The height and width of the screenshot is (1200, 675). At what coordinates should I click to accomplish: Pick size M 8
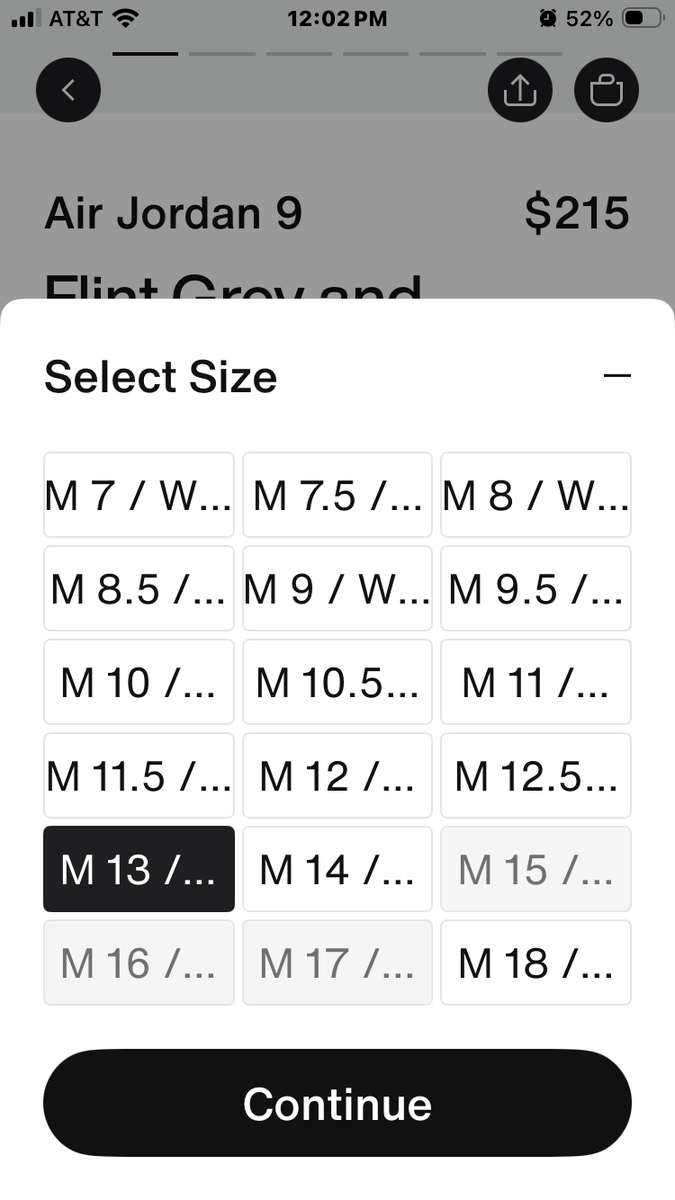[x=536, y=495]
